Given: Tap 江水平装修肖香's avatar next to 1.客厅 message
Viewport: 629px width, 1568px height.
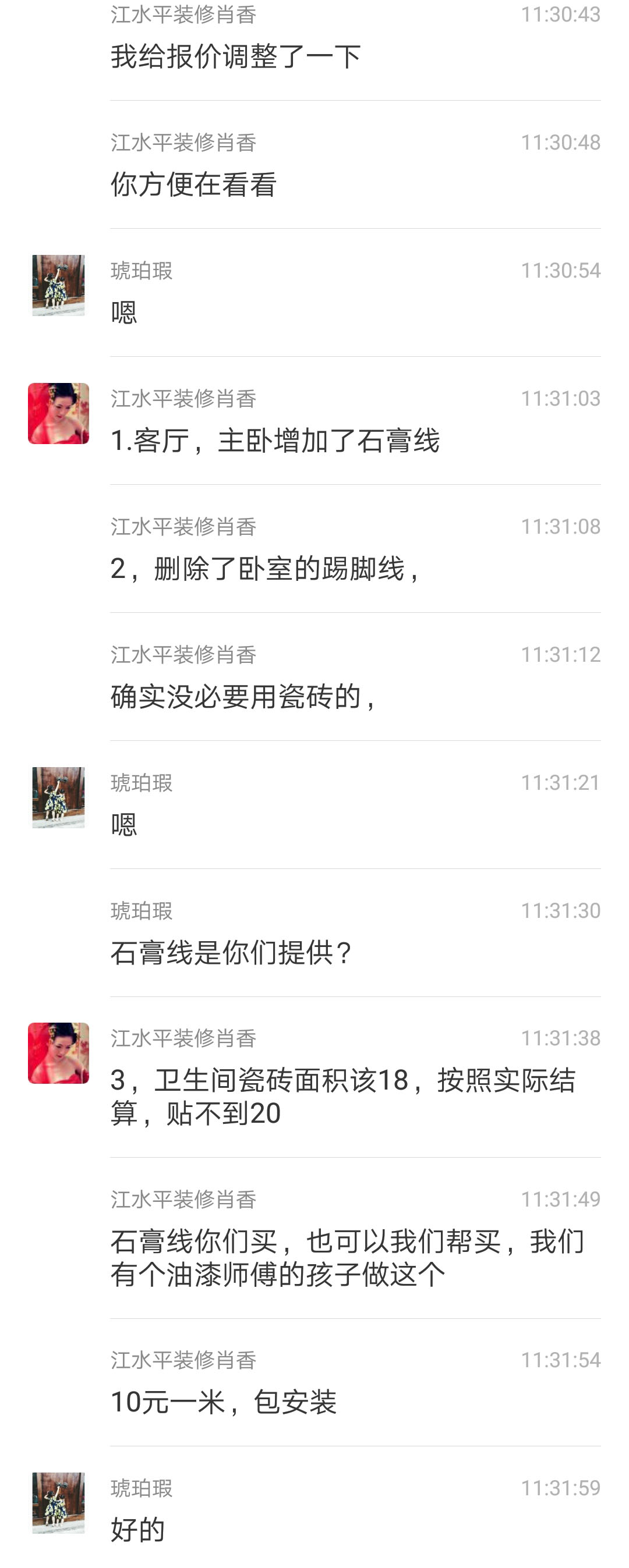Looking at the screenshot, I should [x=58, y=413].
